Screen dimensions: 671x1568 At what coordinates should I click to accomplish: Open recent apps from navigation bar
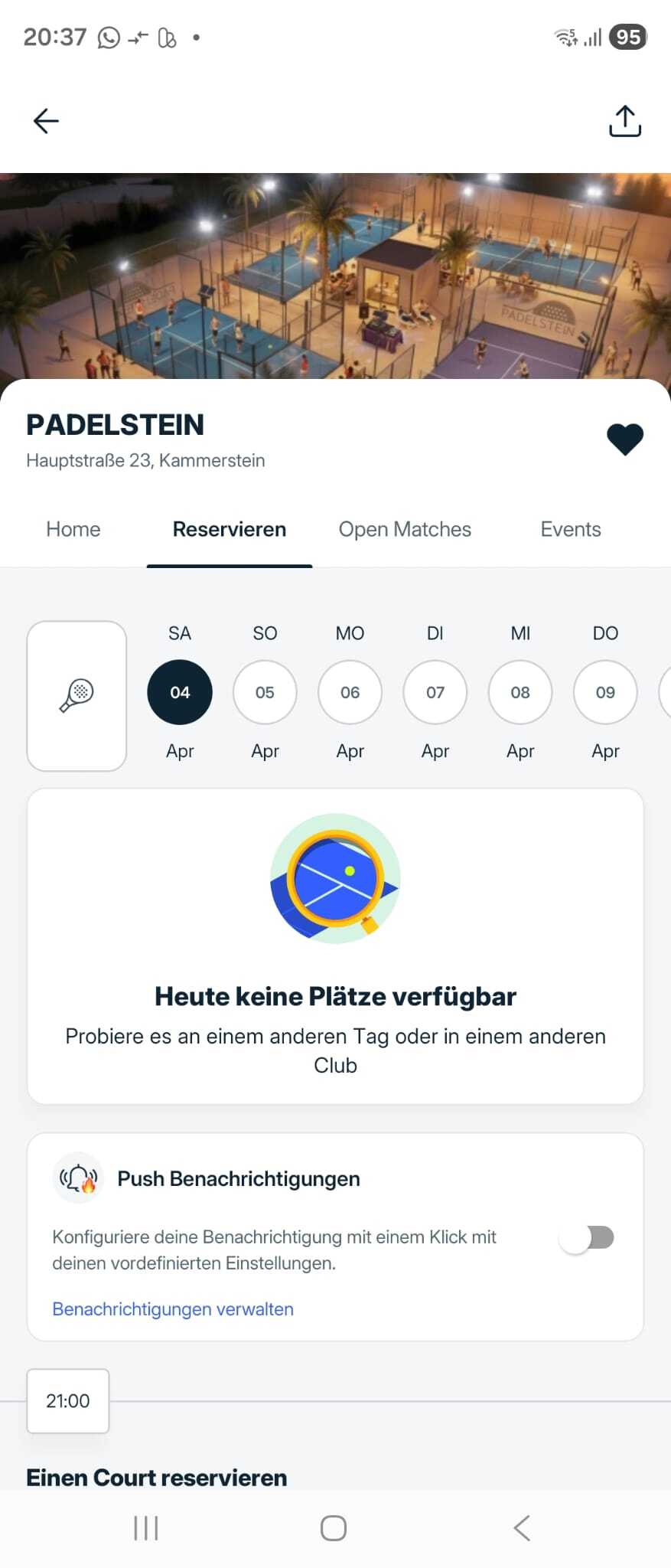point(145,1528)
